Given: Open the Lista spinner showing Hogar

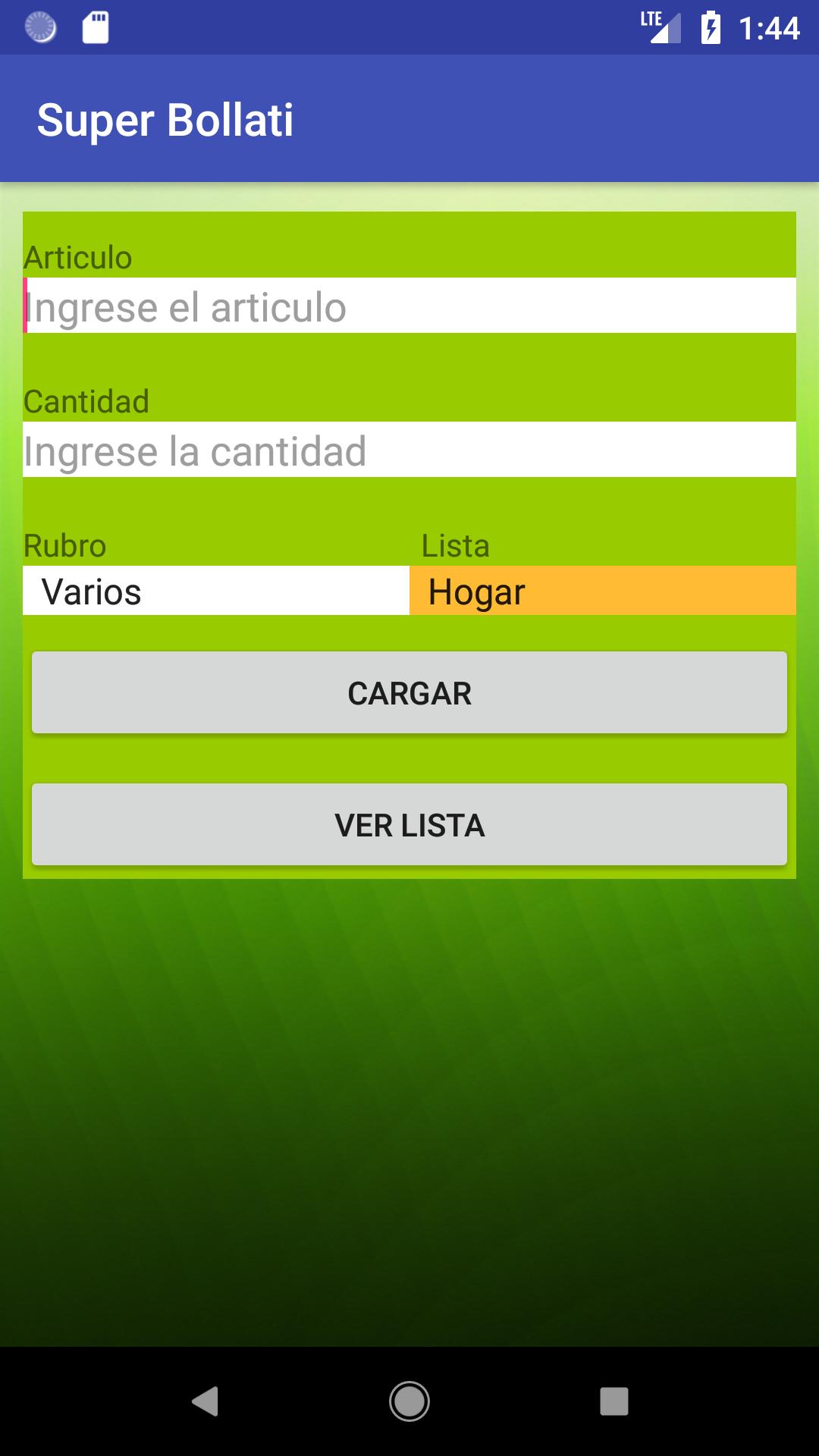Looking at the screenshot, I should pos(601,592).
